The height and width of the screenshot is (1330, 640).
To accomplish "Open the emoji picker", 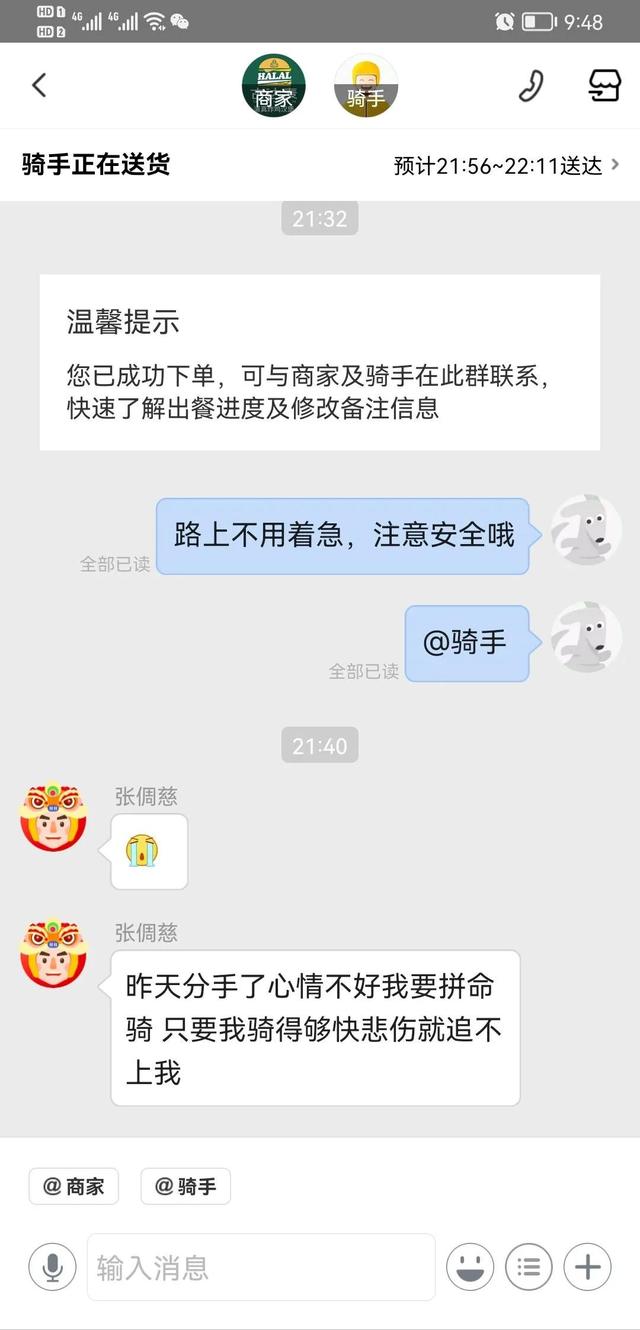I will (469, 1268).
